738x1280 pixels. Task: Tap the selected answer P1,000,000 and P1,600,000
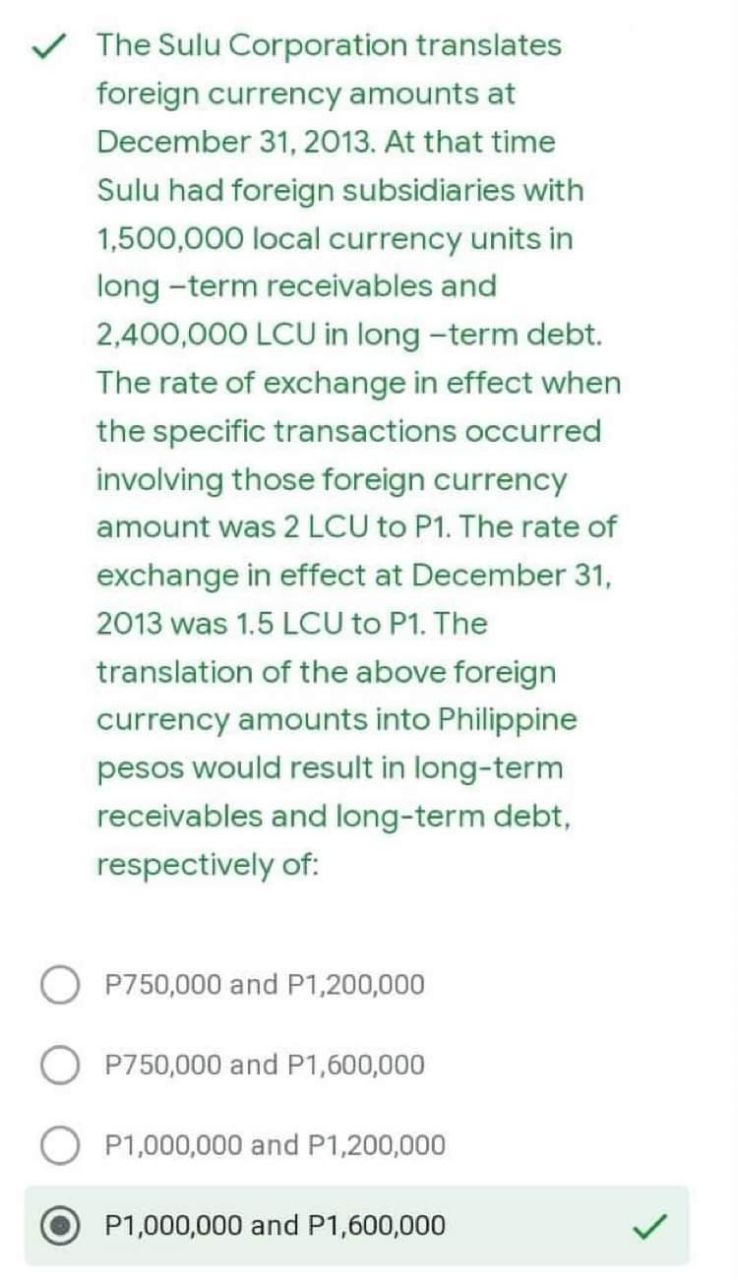click(x=61, y=1225)
